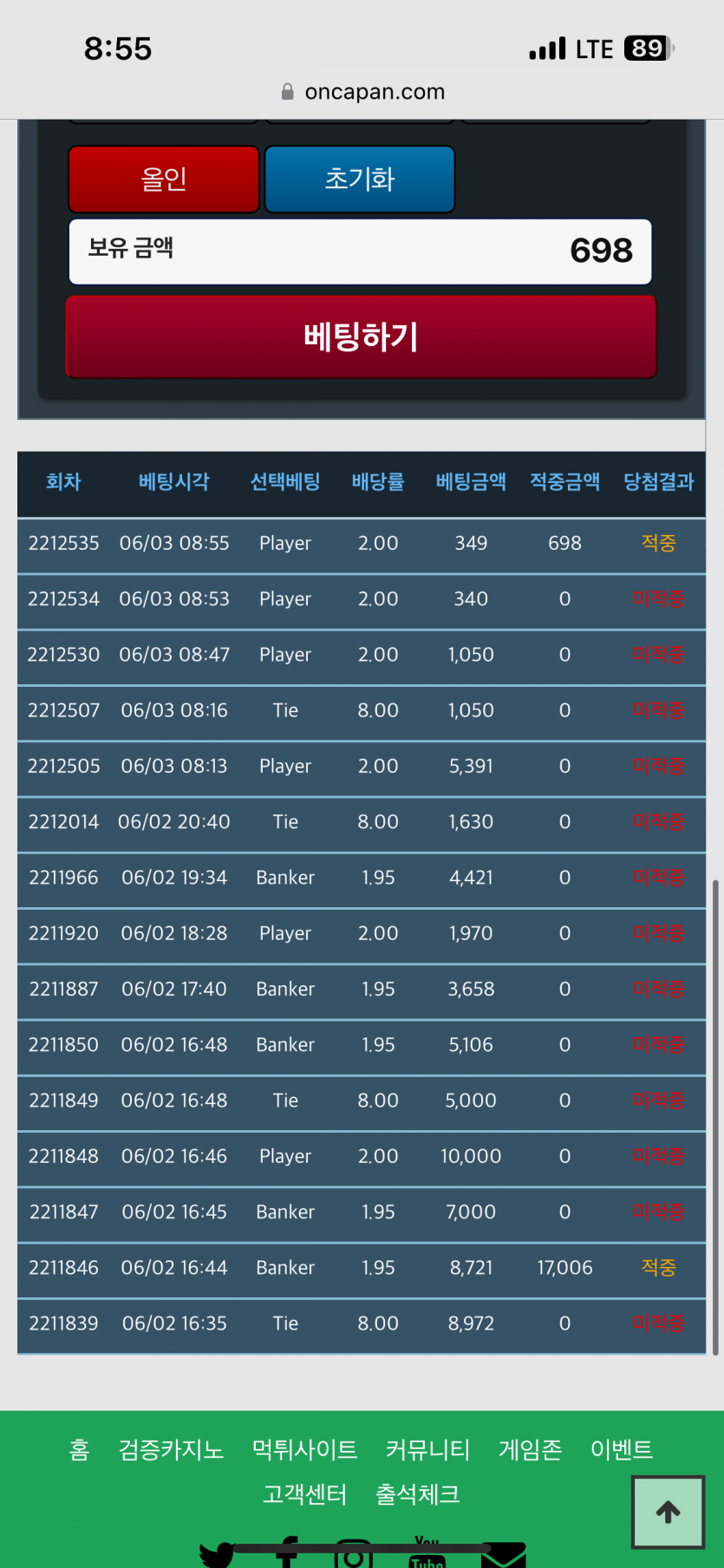Tap the red 올인 button

(x=164, y=179)
